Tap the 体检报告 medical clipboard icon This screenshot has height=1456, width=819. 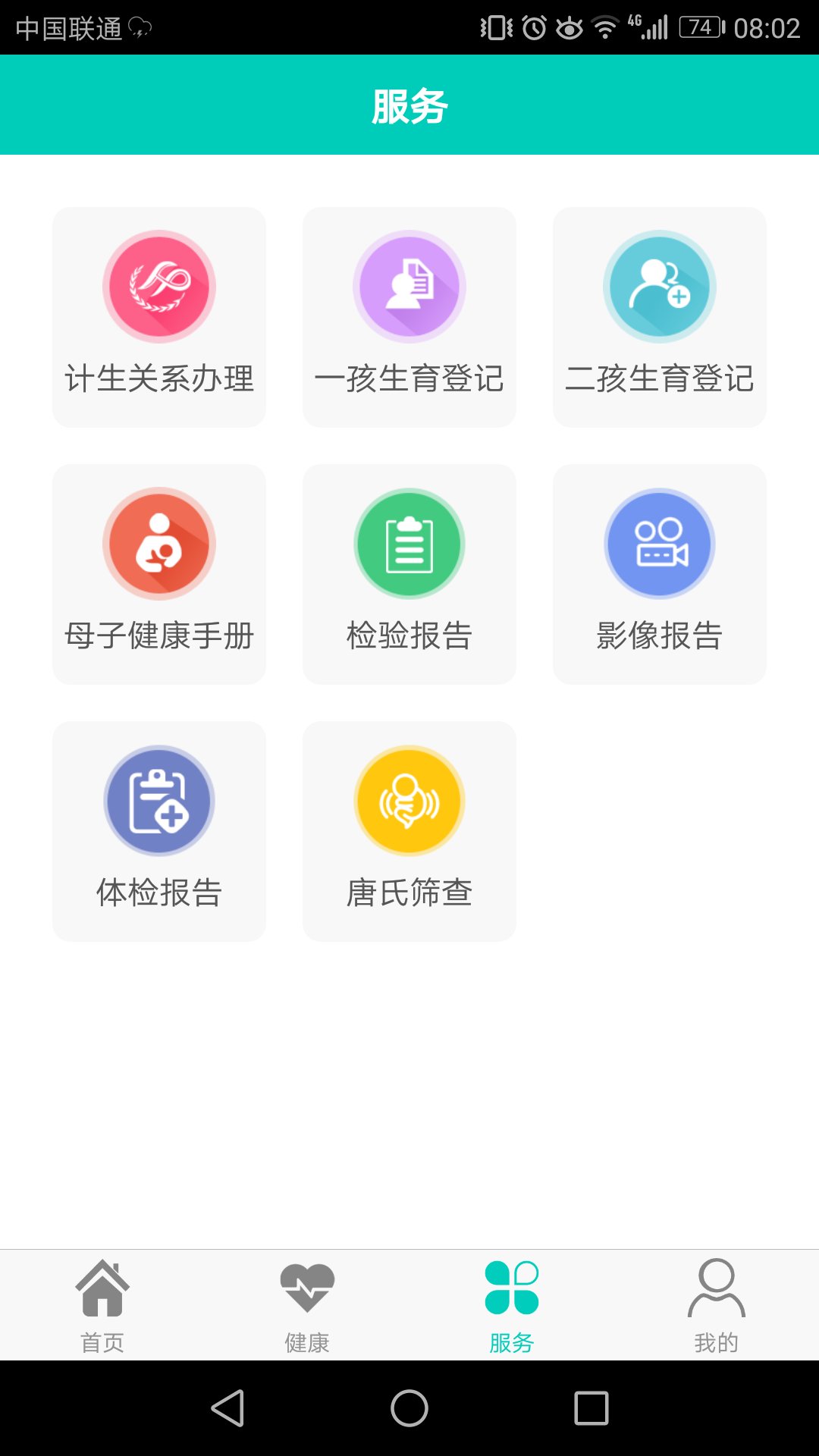pos(158,802)
